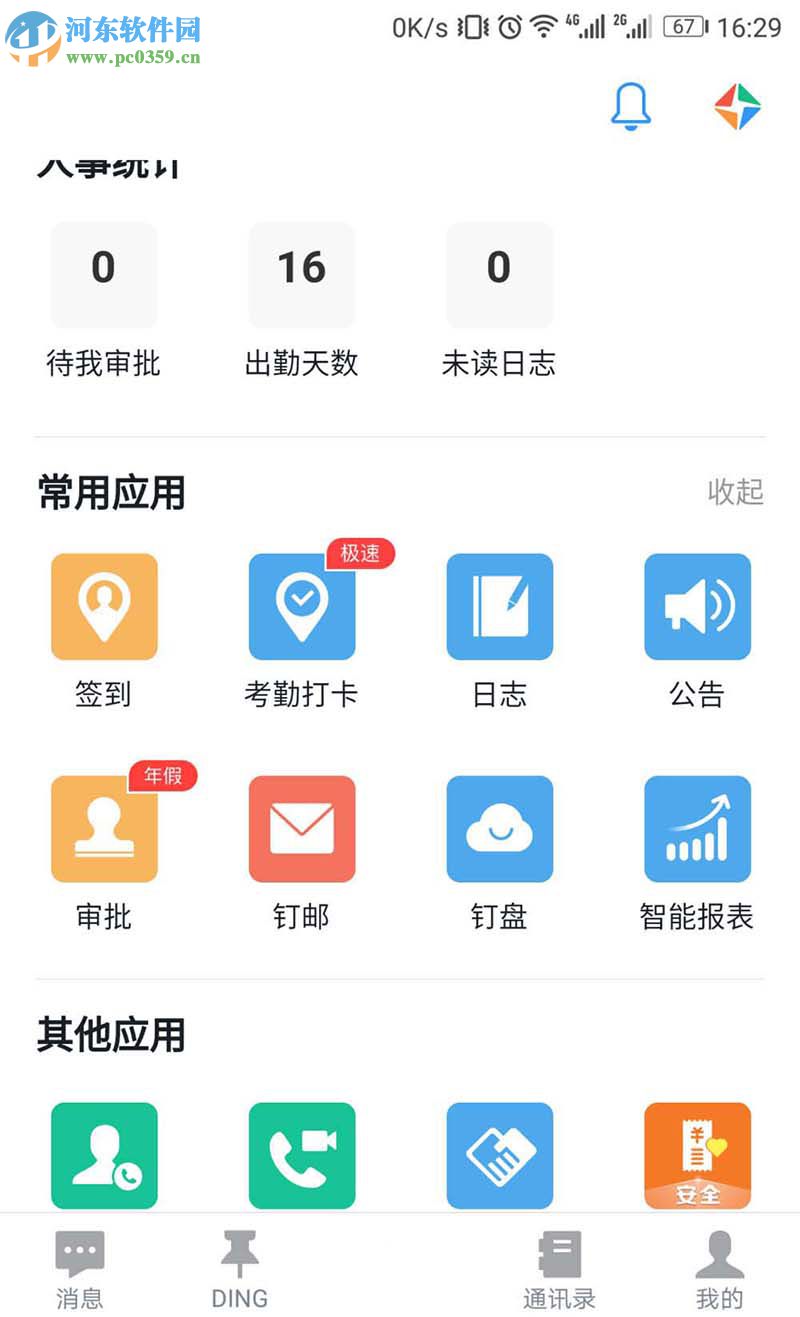Tap the 年假 badge on 审批
800x1317 pixels.
coord(162,777)
